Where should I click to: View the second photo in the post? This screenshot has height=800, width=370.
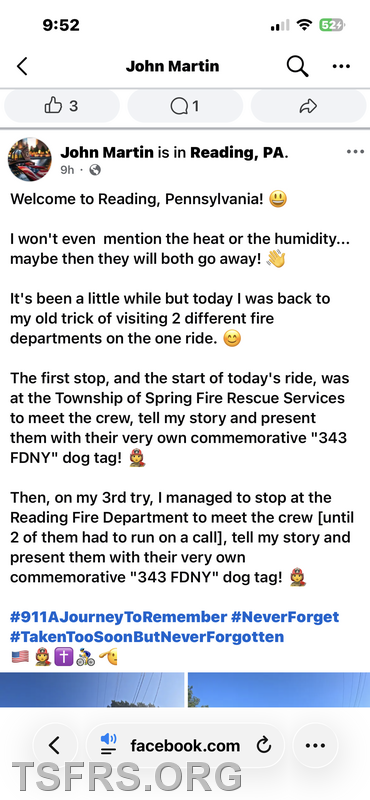pos(279,690)
